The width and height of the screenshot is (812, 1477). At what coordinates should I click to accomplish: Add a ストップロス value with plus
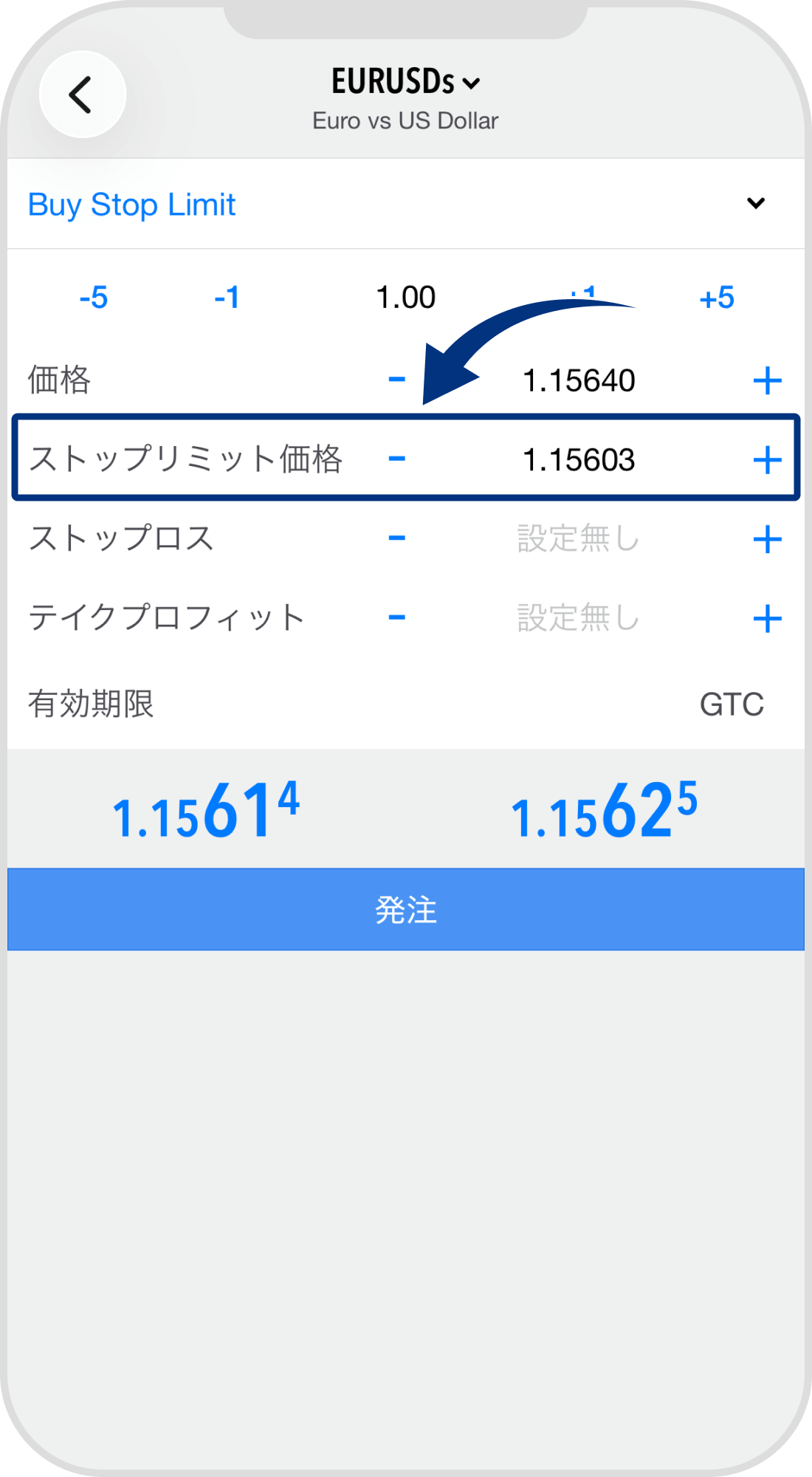[x=768, y=538]
